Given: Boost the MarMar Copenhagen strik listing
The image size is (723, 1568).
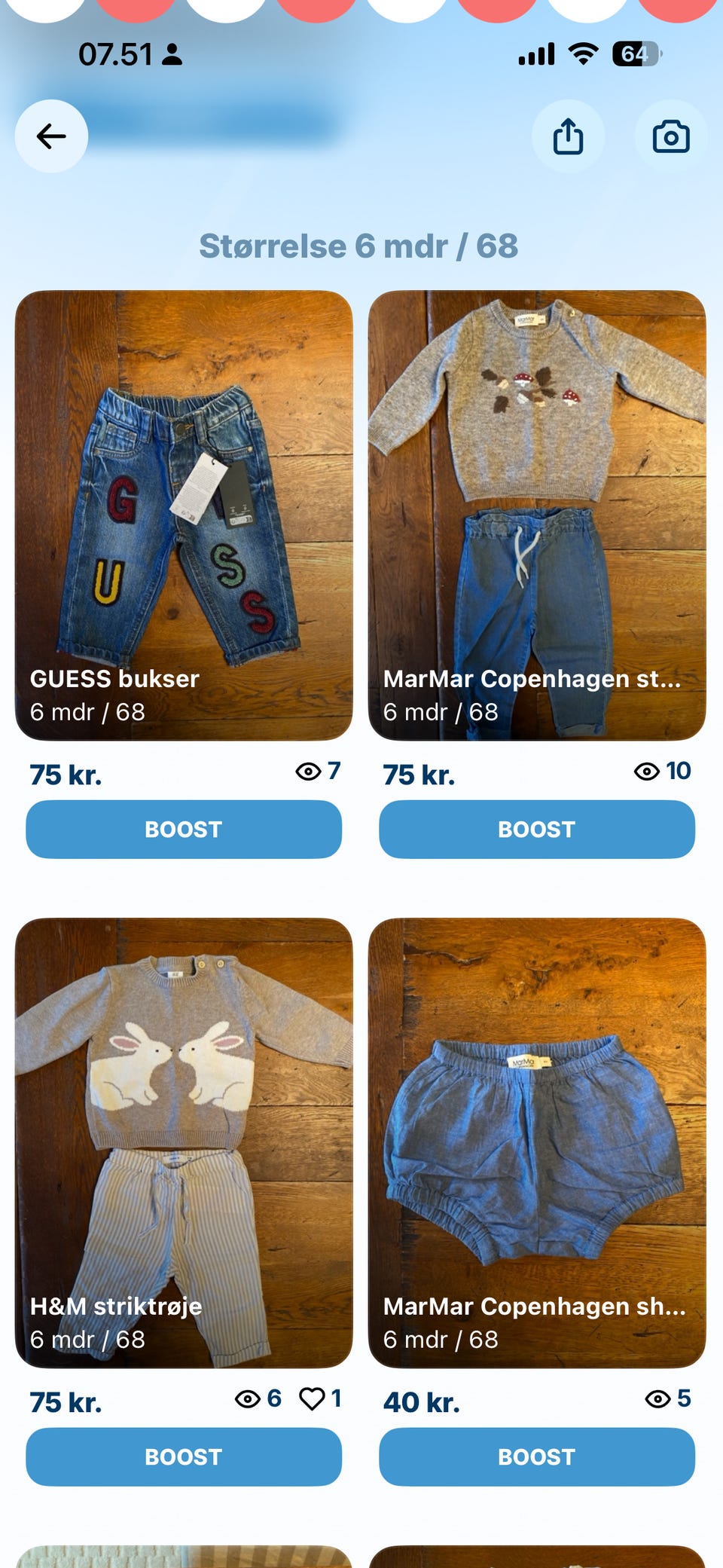Looking at the screenshot, I should pyautogui.click(x=537, y=829).
